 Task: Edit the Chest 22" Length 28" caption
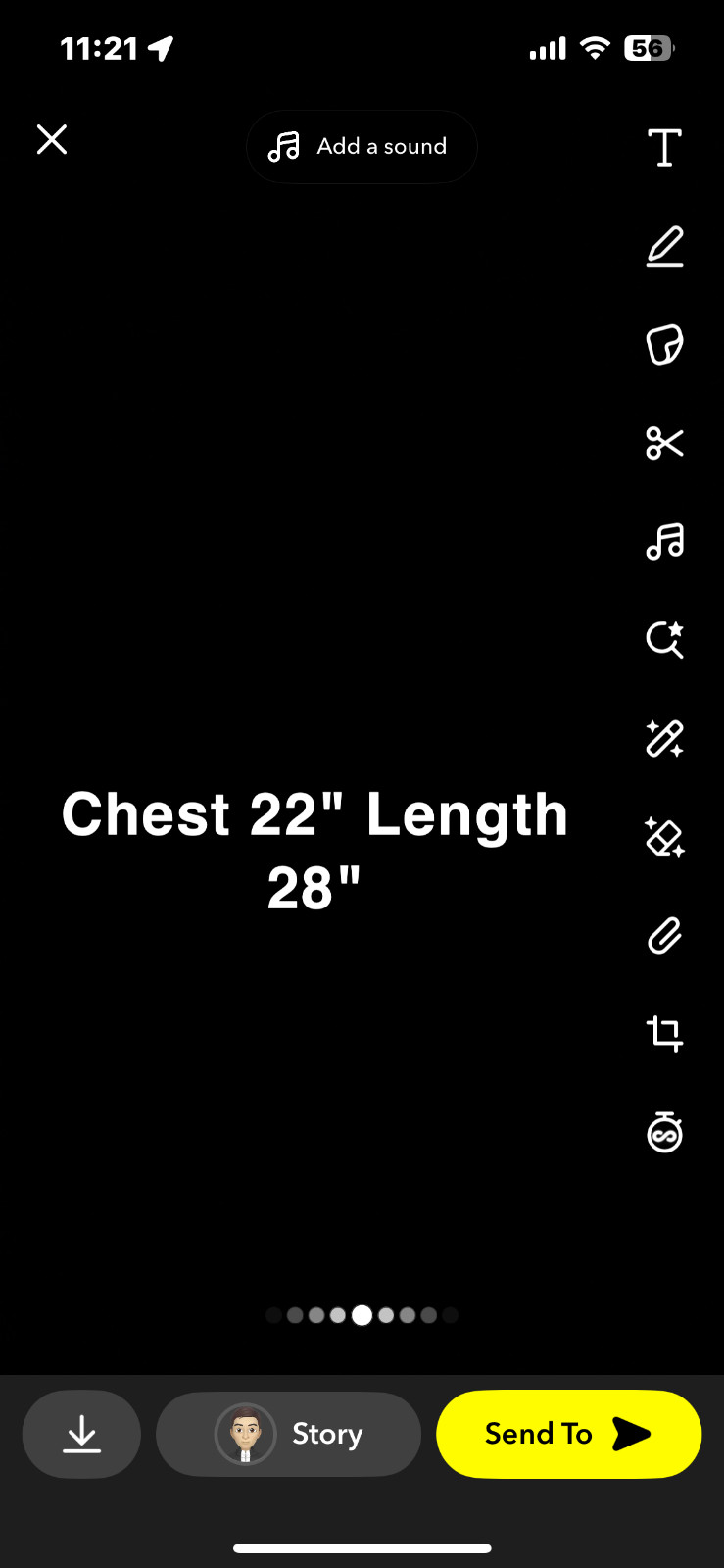pyautogui.click(x=314, y=851)
